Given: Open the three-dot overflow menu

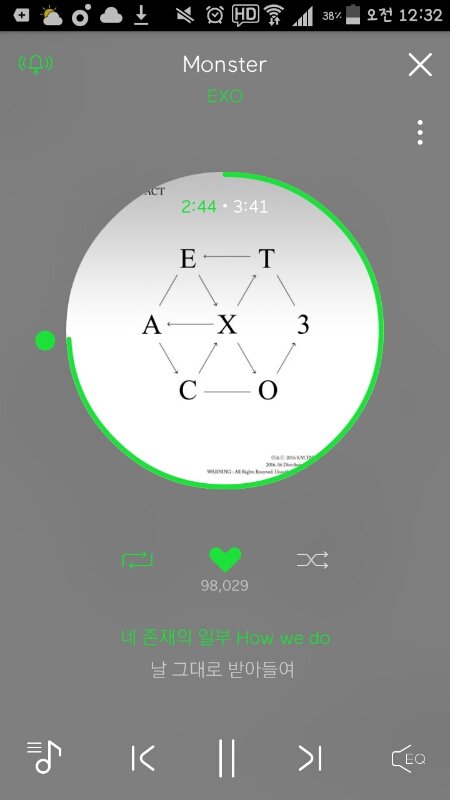Looking at the screenshot, I should coord(420,133).
